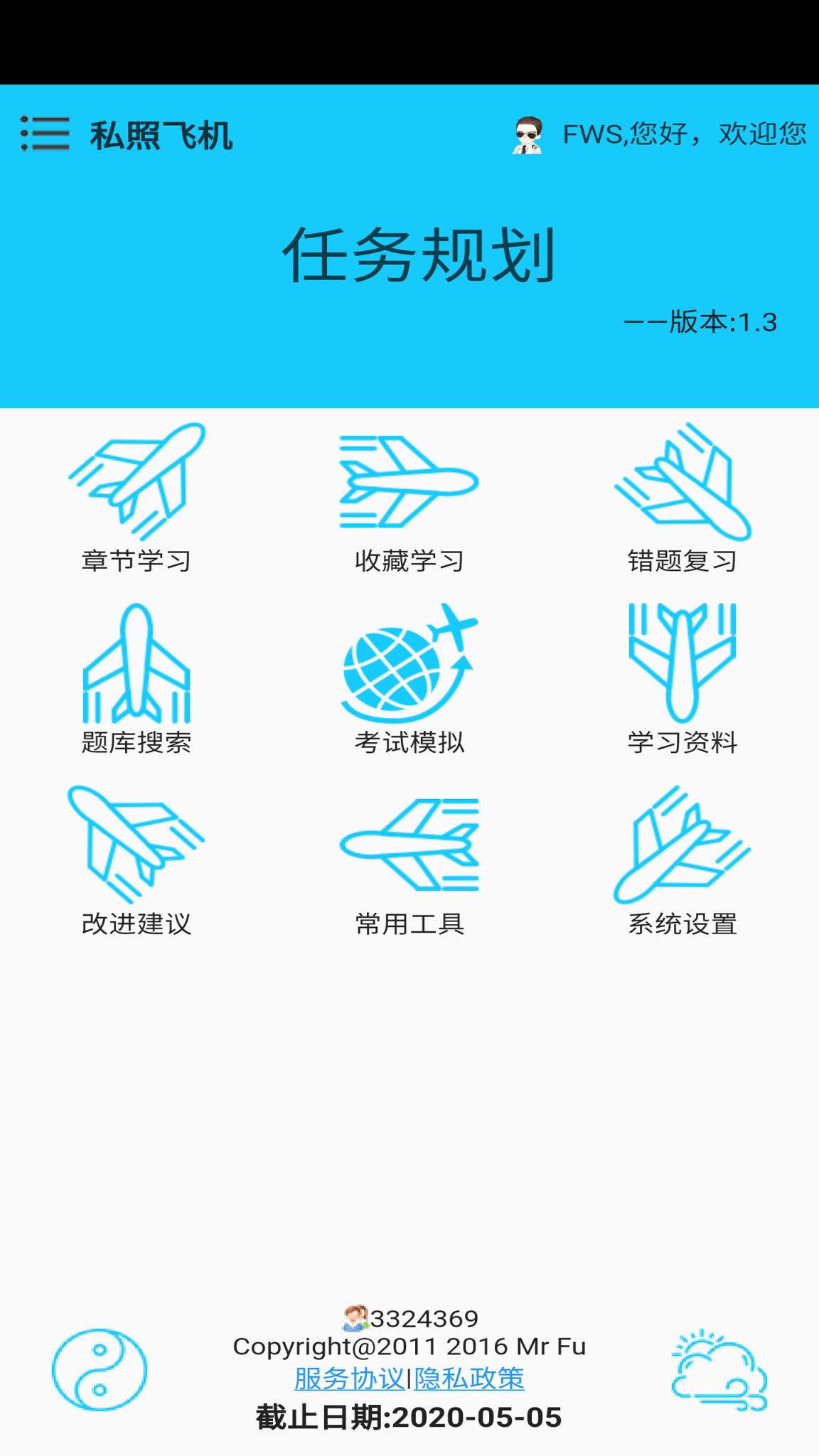Screen dimensions: 819x1456
Task: Open the hamburger drawer menu
Action: [x=45, y=134]
